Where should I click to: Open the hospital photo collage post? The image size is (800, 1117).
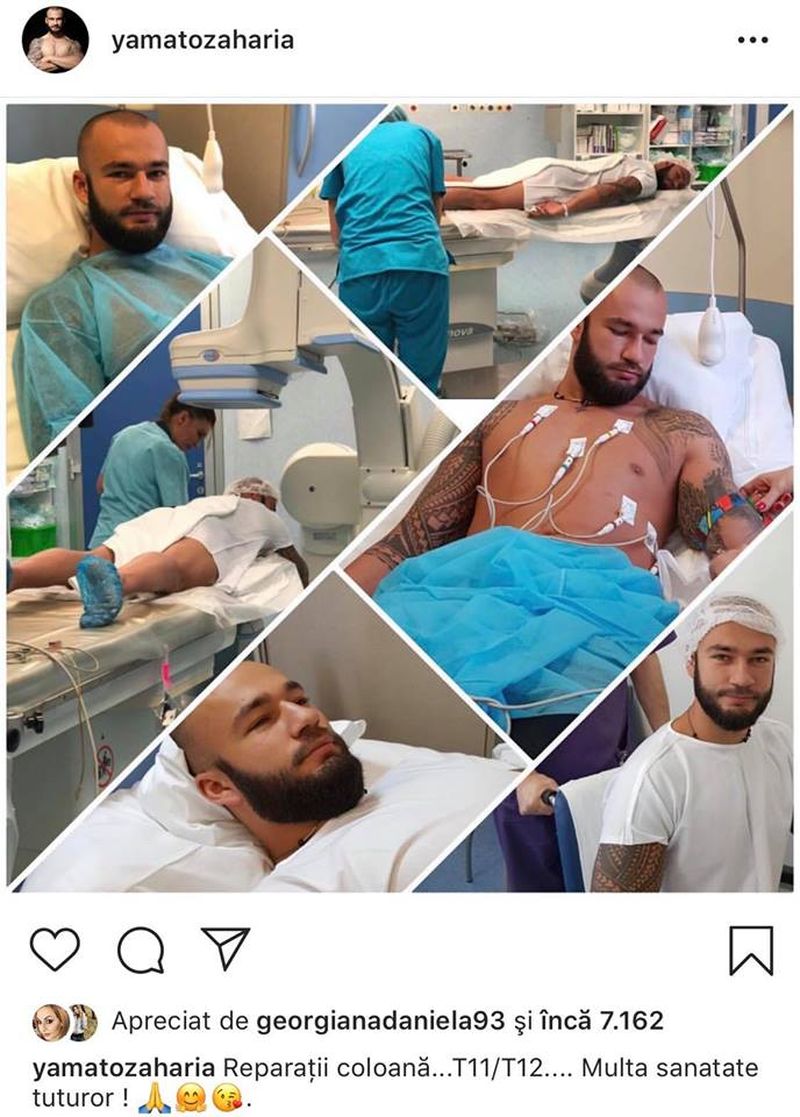[x=400, y=497]
